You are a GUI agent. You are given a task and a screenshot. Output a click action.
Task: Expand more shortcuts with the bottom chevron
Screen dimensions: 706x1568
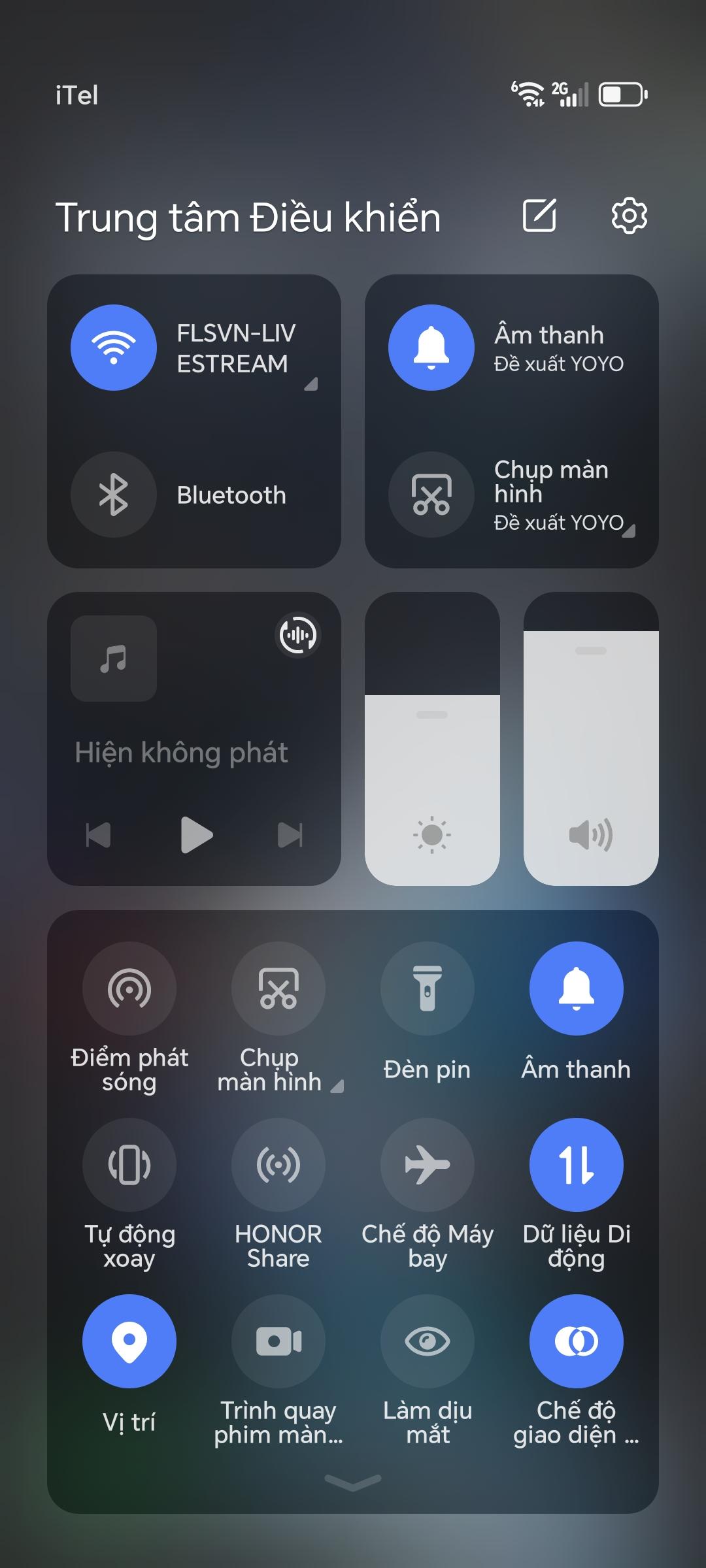tap(353, 1483)
